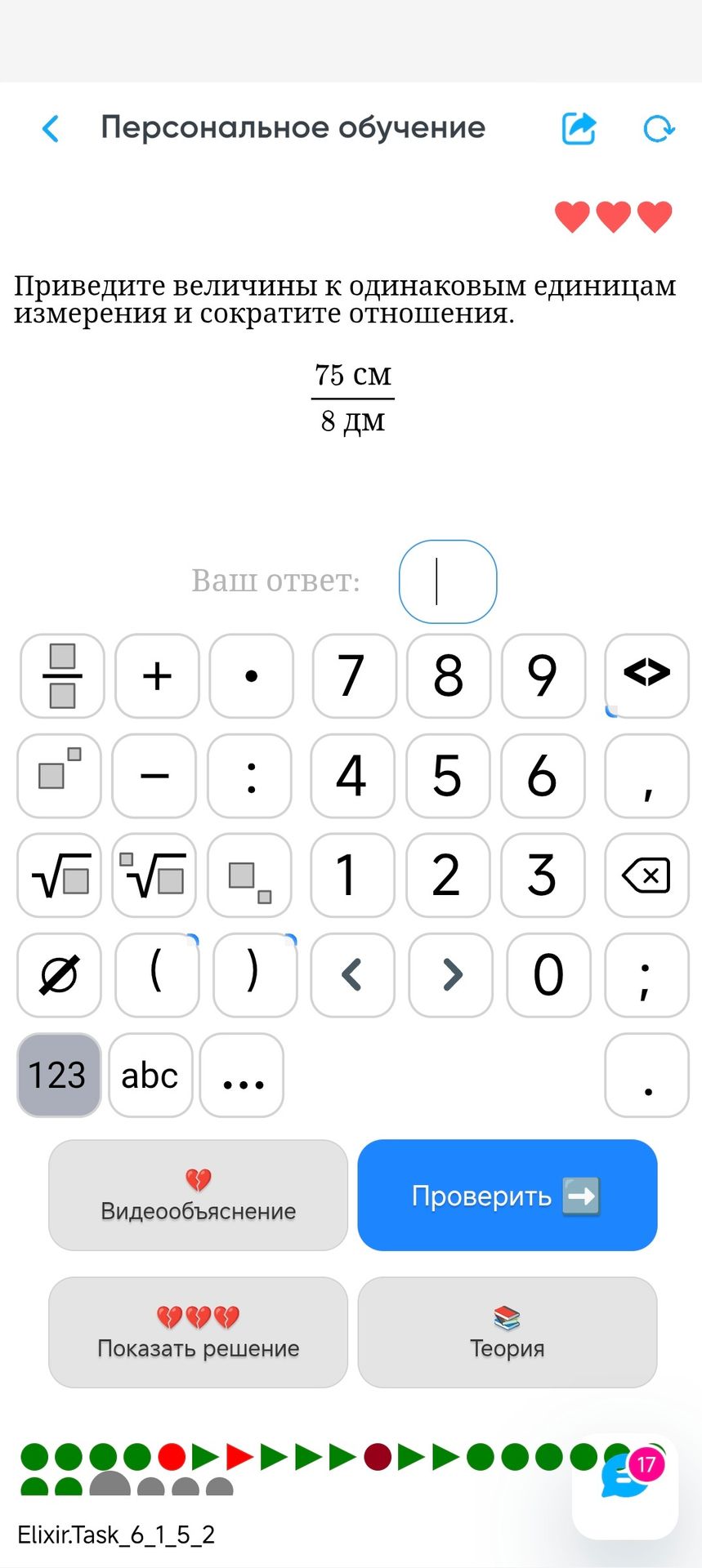Screen dimensions: 702x1568
Task: Go back using the top-left arrow
Action: click(51, 128)
